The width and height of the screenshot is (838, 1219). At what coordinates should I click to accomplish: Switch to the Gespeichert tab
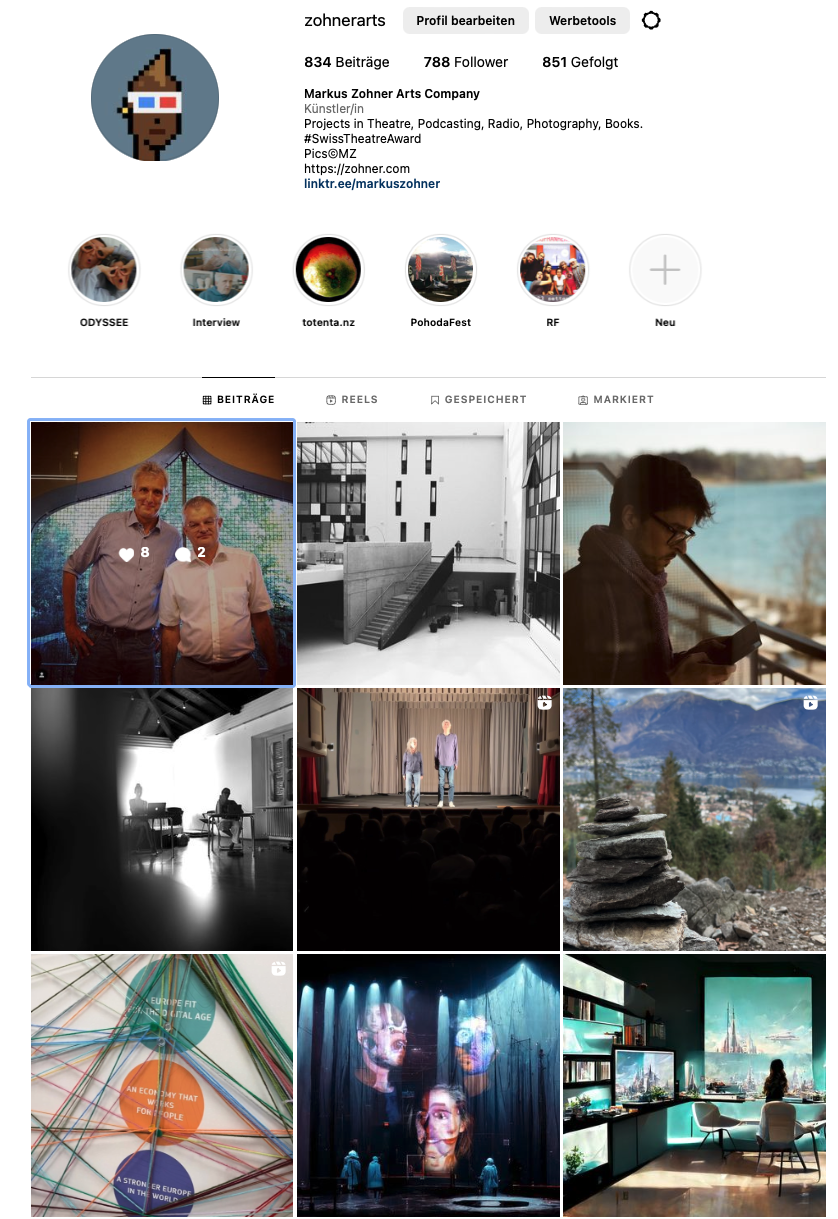click(x=478, y=400)
